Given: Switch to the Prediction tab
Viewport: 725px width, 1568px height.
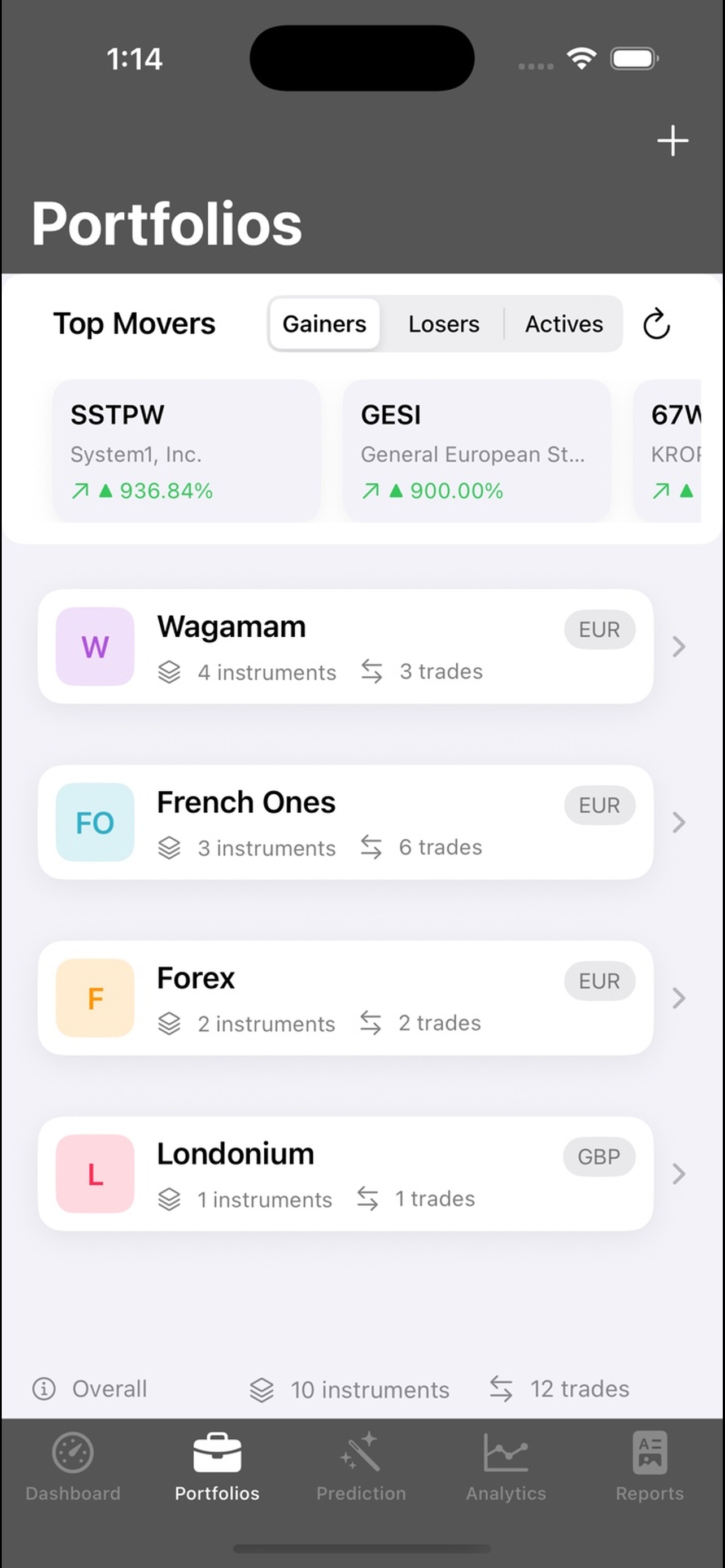Looking at the screenshot, I should pos(361,1467).
